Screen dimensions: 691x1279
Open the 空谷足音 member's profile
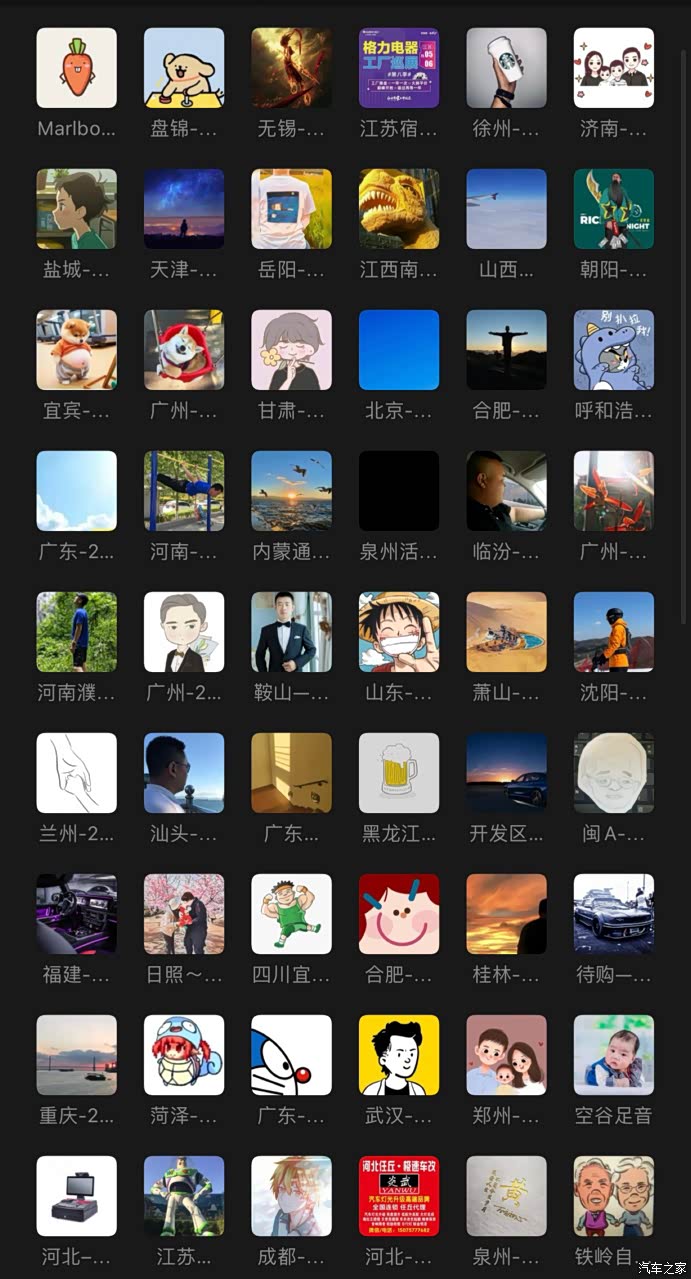(x=613, y=1055)
